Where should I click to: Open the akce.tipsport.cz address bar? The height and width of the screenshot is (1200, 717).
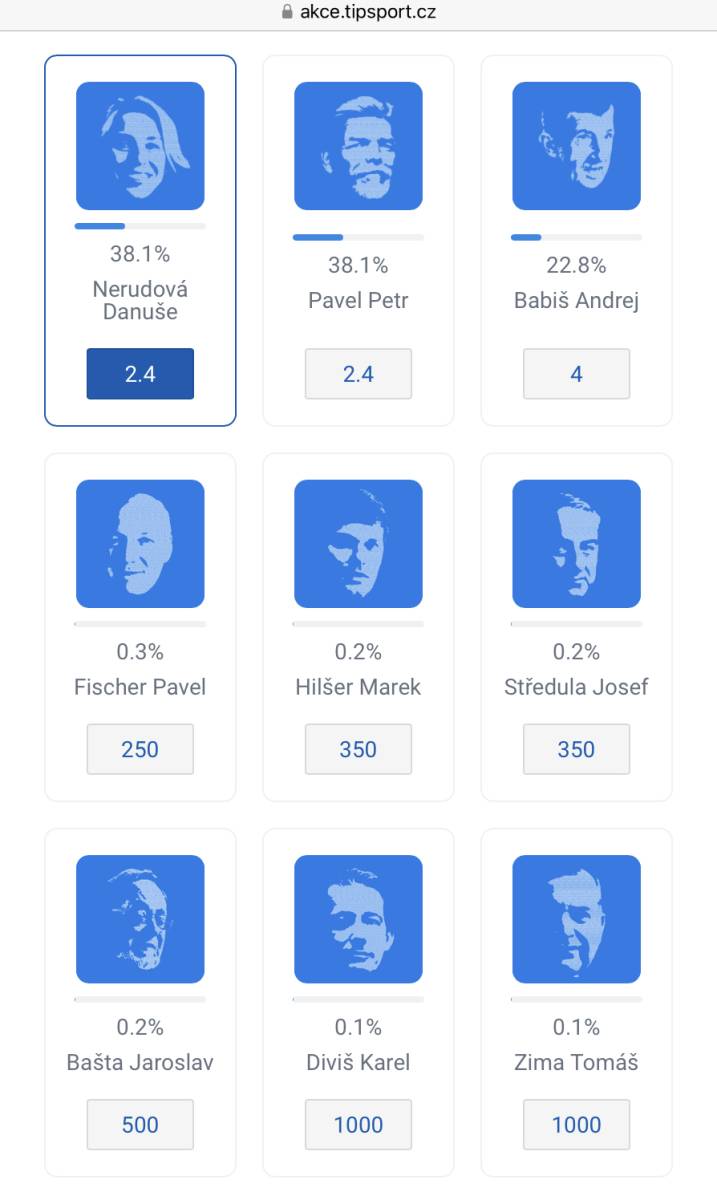click(358, 12)
